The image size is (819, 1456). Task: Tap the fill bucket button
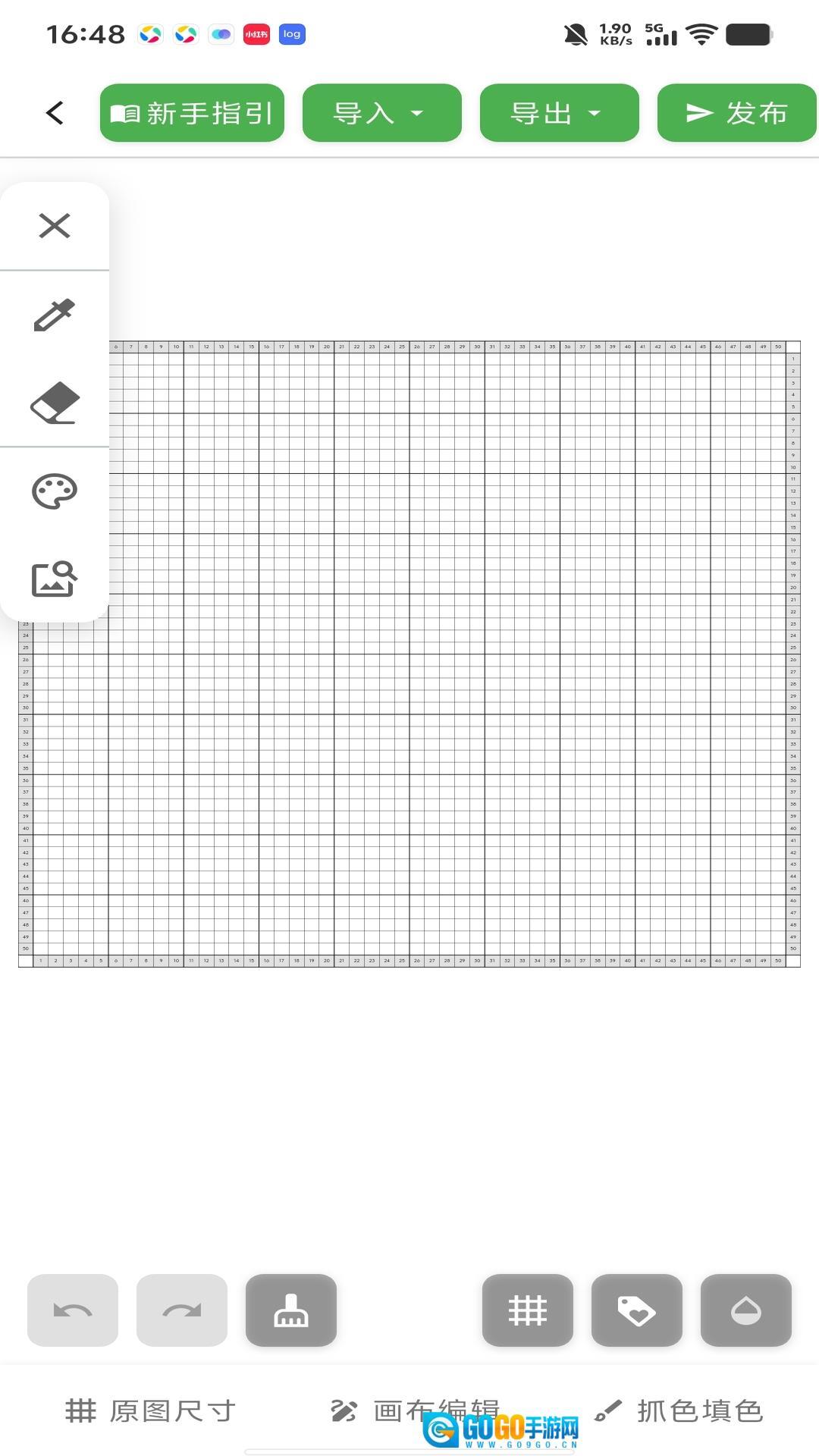(x=746, y=1310)
